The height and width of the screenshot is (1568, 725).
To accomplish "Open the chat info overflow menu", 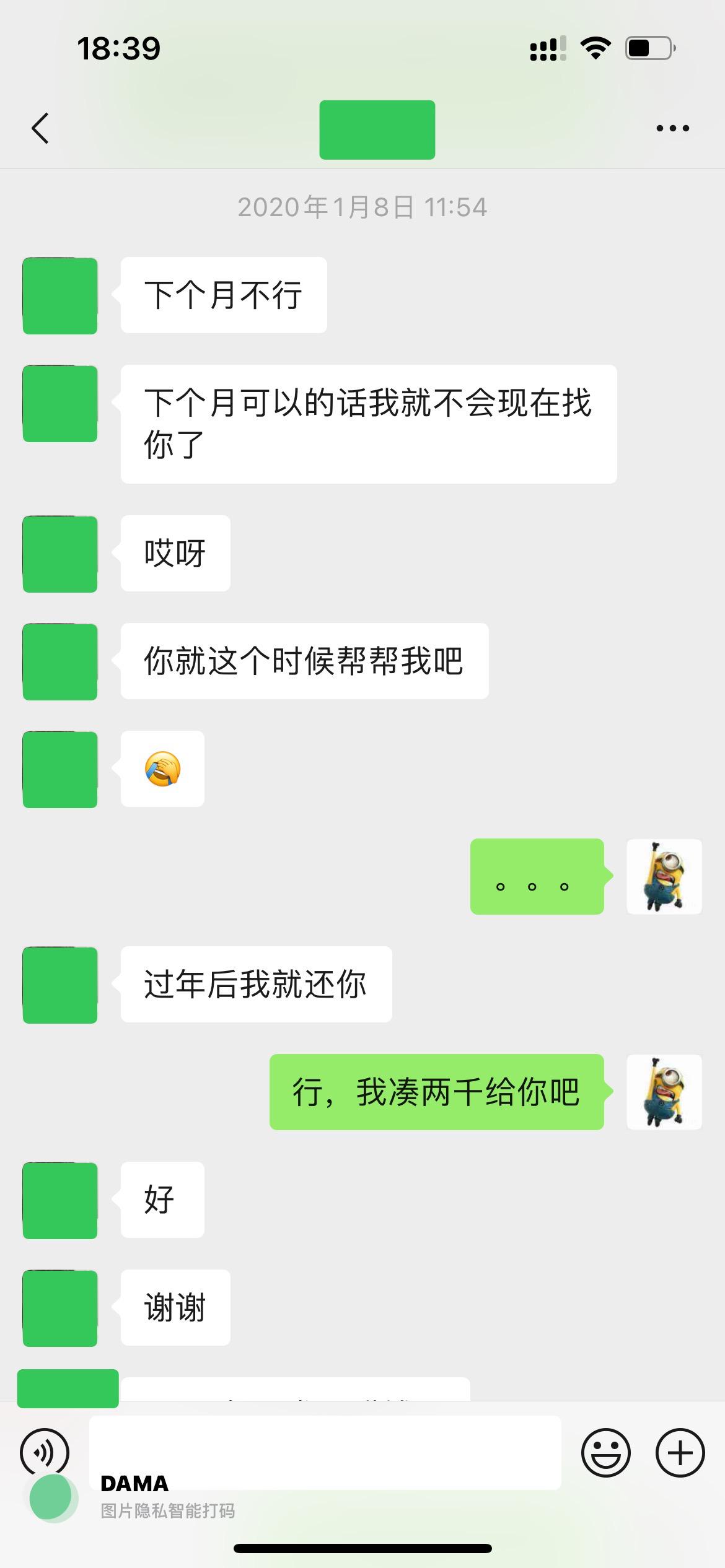I will point(672,129).
